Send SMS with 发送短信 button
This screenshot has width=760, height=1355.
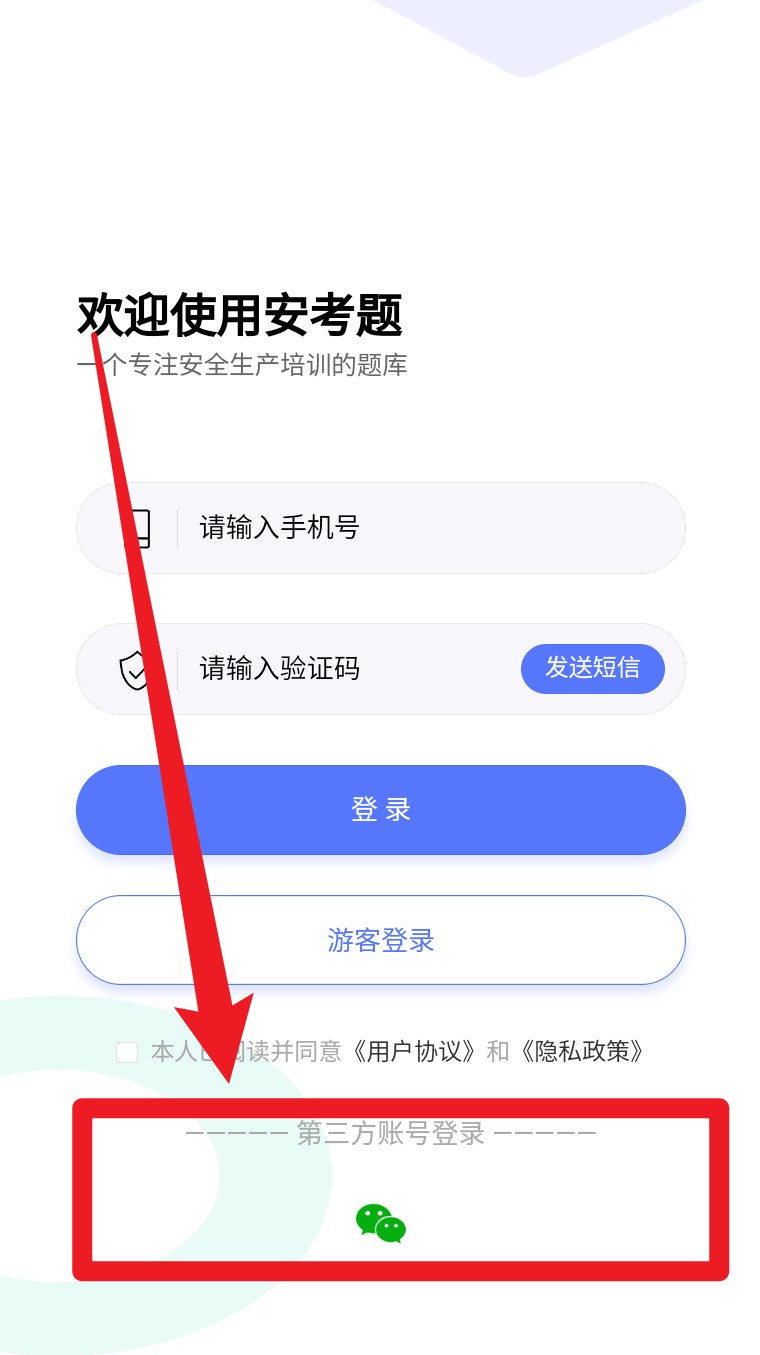click(592, 669)
